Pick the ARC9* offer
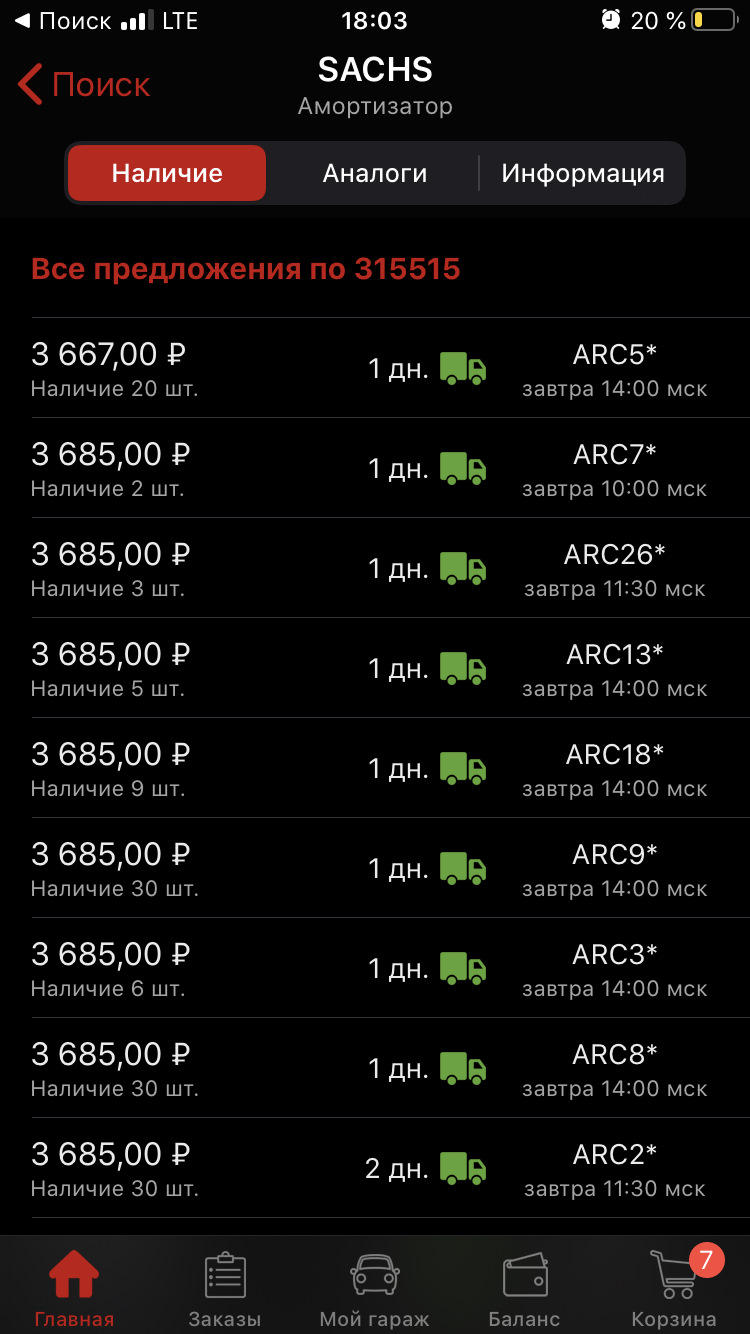 coord(375,868)
